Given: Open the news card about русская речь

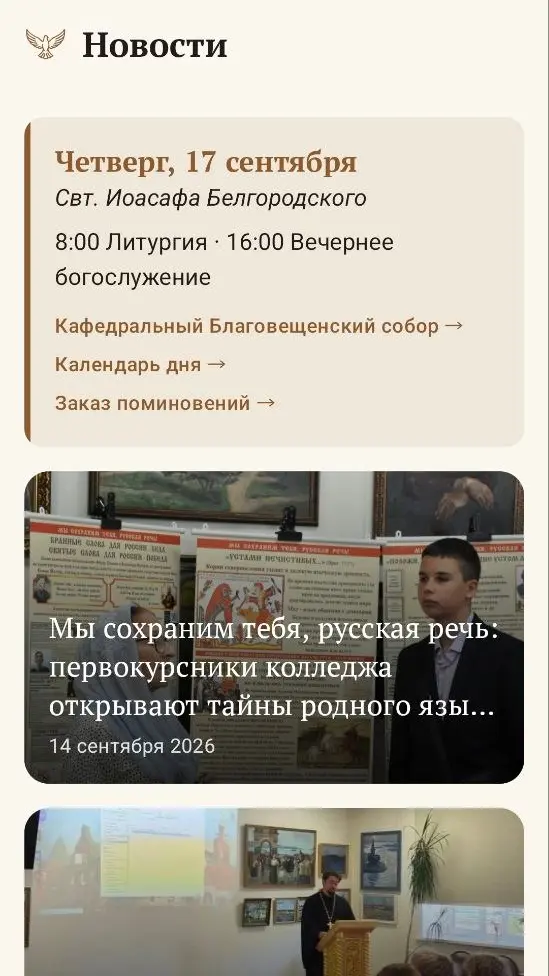Looking at the screenshot, I should click(274, 627).
